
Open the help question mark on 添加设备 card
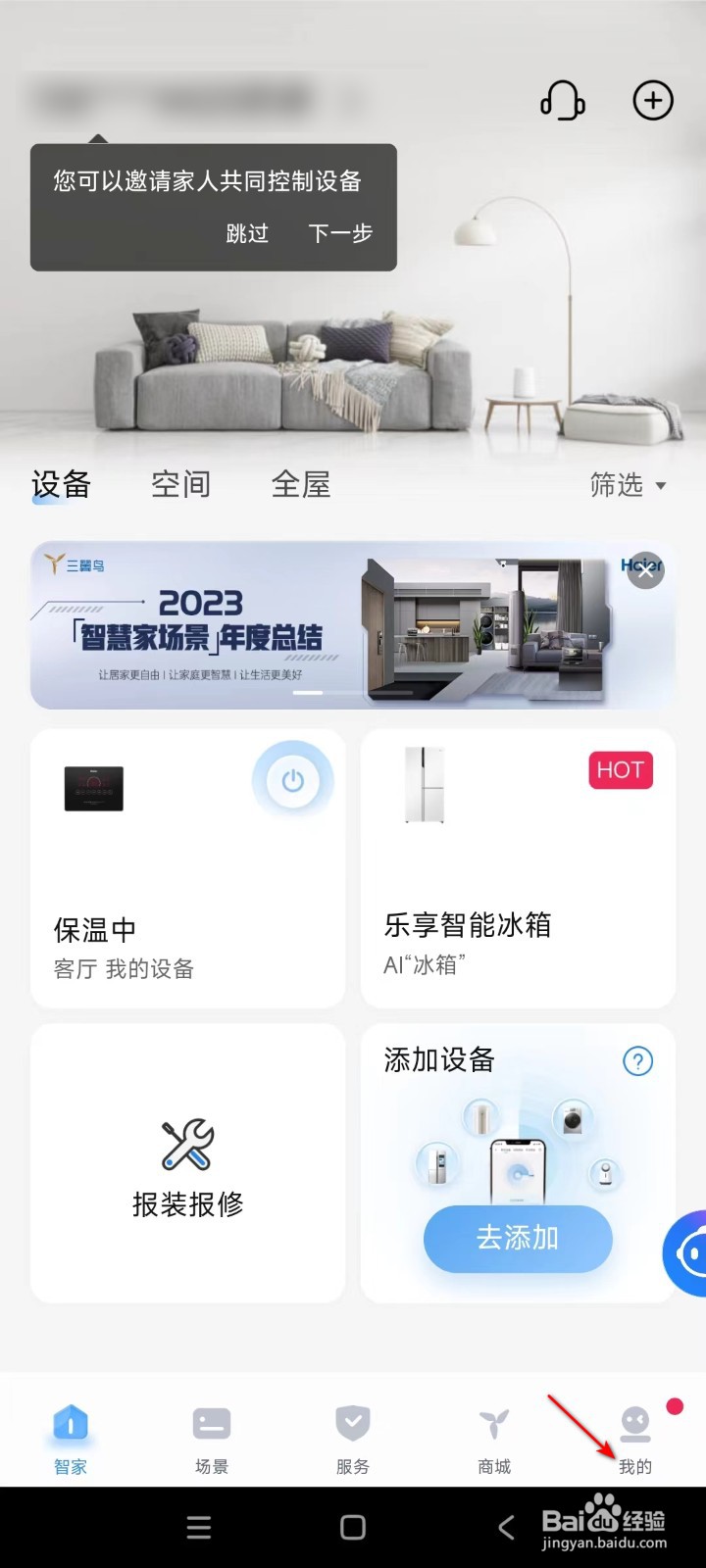coord(637,1061)
